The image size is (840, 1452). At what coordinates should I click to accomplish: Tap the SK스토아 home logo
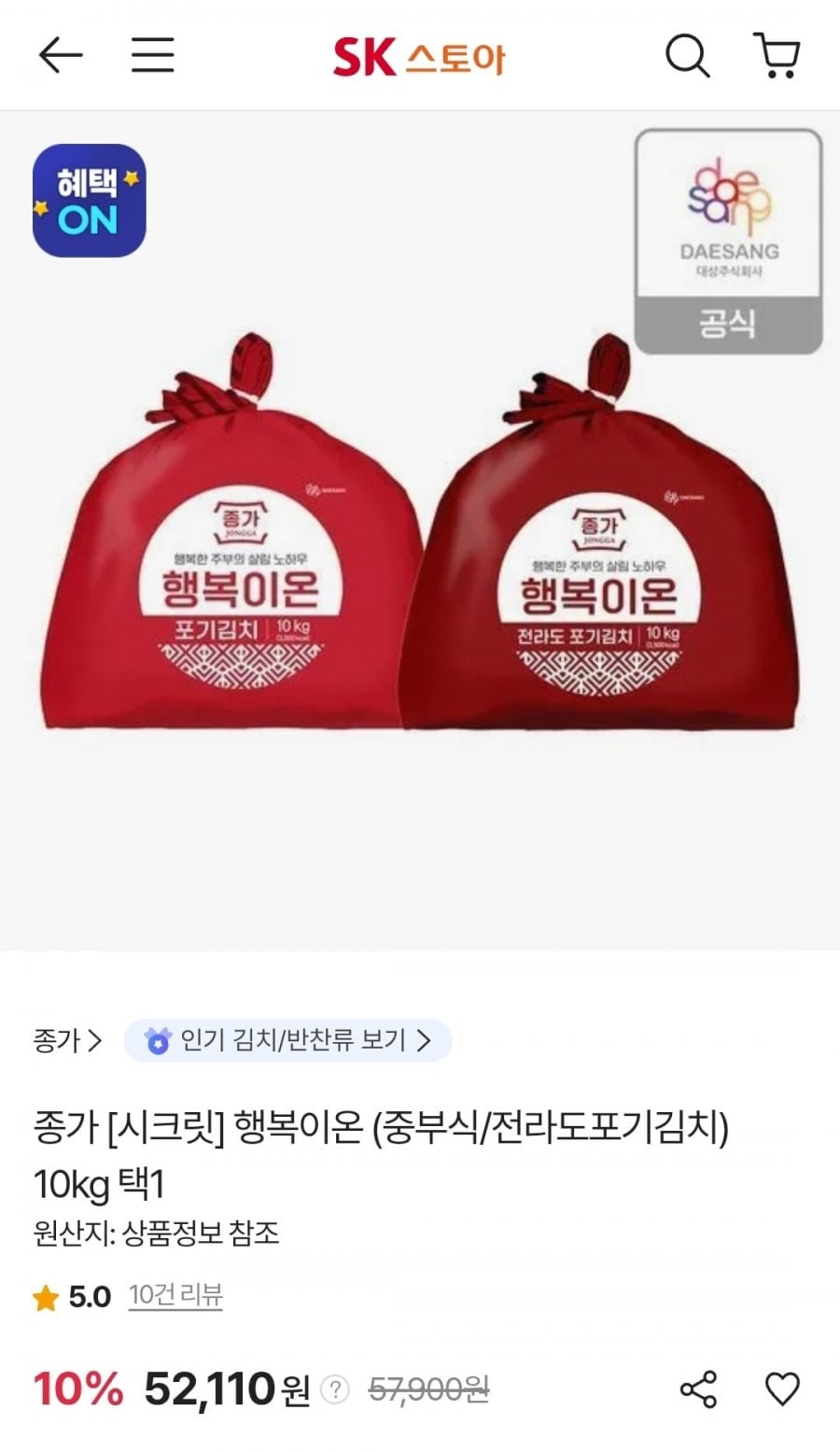pyautogui.click(x=419, y=58)
